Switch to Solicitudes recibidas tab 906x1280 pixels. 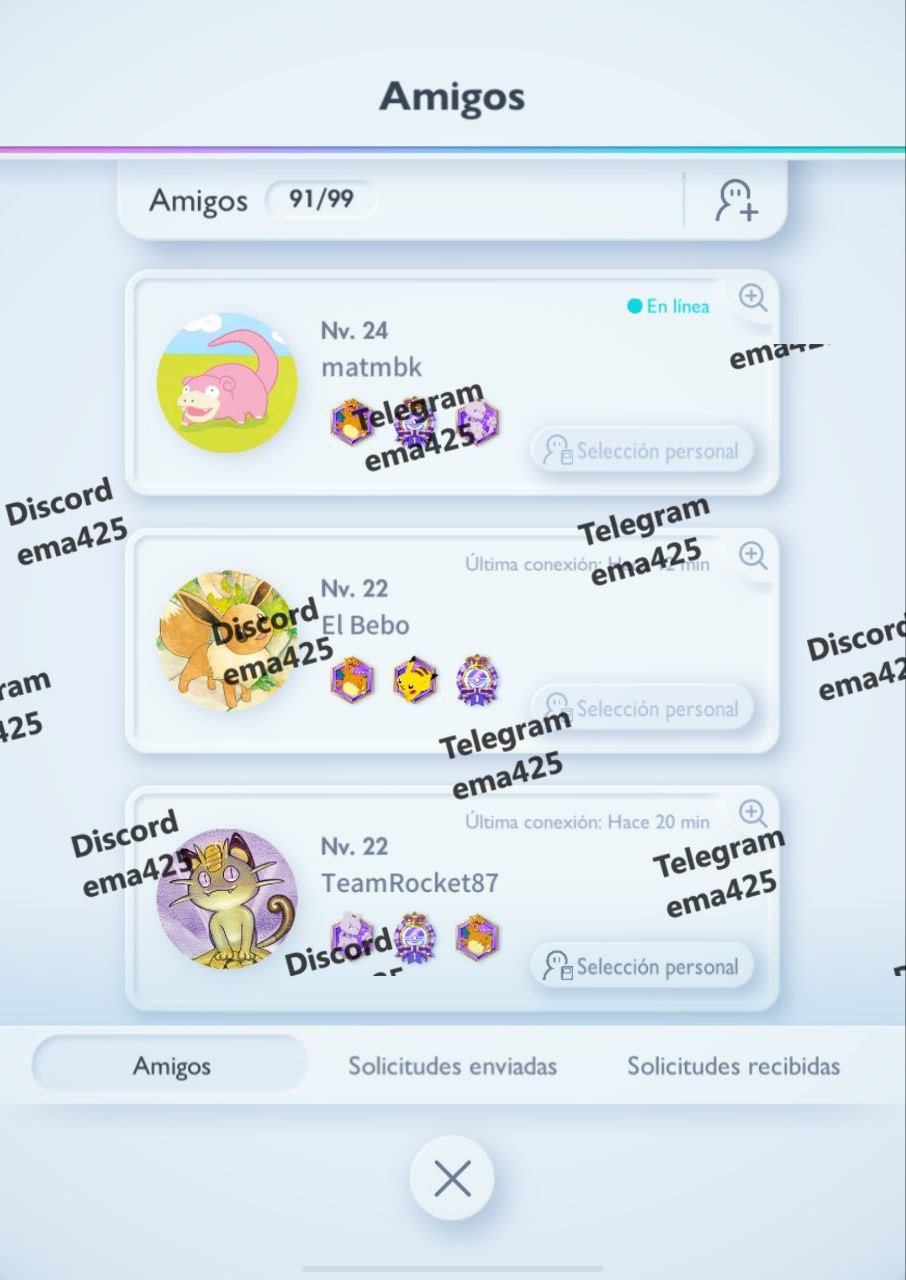pos(733,1066)
